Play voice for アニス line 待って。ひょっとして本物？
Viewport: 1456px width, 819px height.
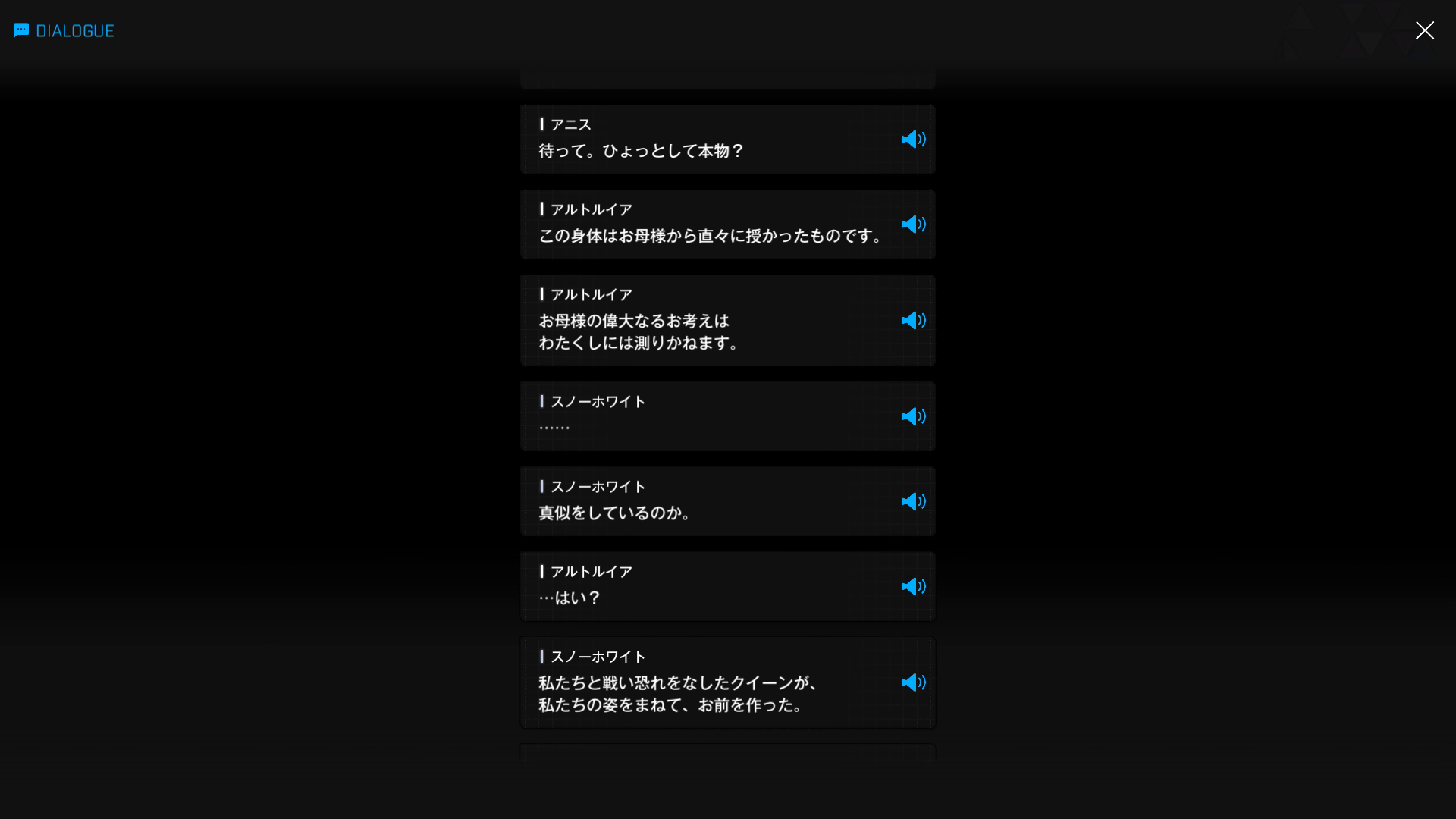(913, 140)
